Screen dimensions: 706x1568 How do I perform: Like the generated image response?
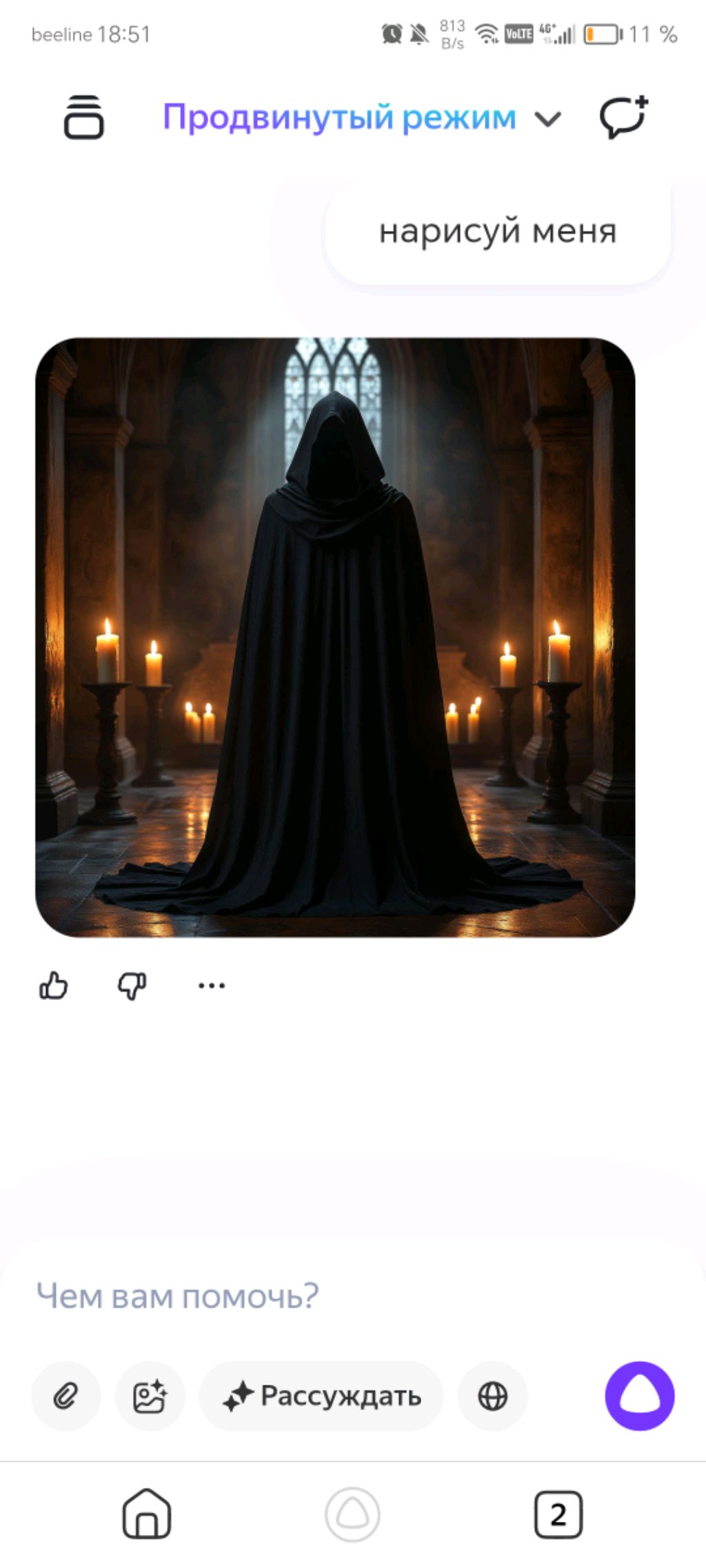tap(53, 985)
